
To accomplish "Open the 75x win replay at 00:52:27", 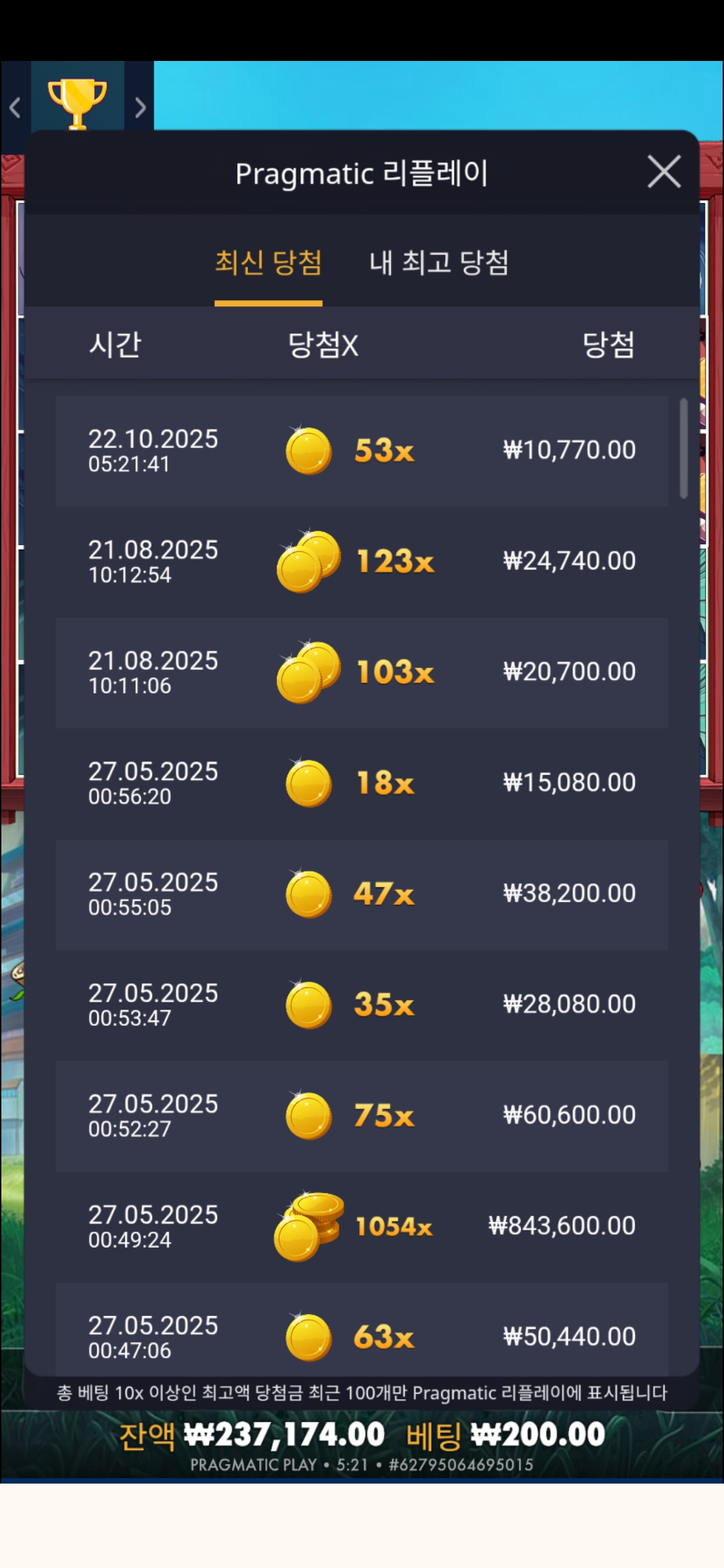I will click(x=361, y=1116).
